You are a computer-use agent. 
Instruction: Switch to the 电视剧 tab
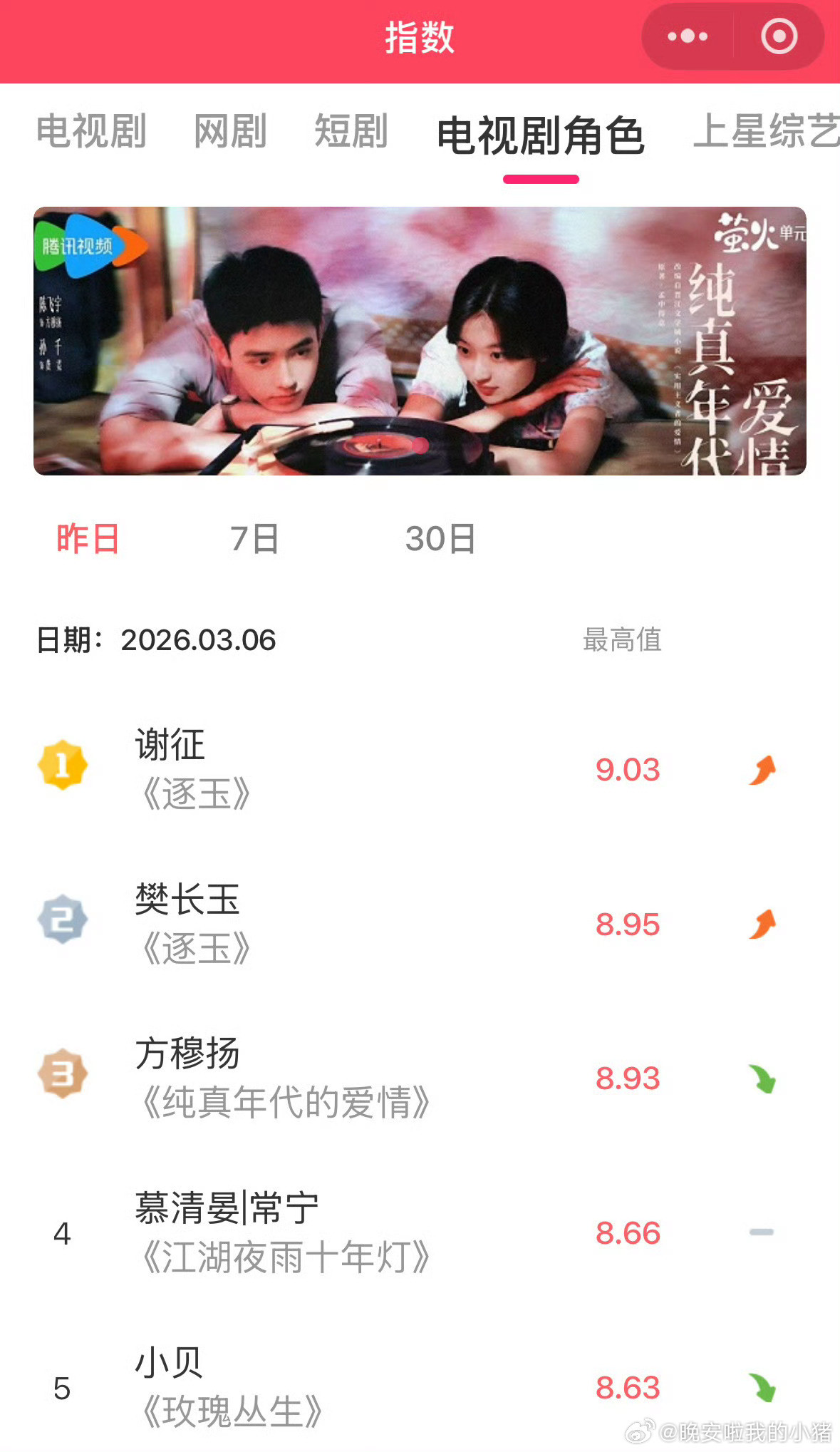point(91,133)
